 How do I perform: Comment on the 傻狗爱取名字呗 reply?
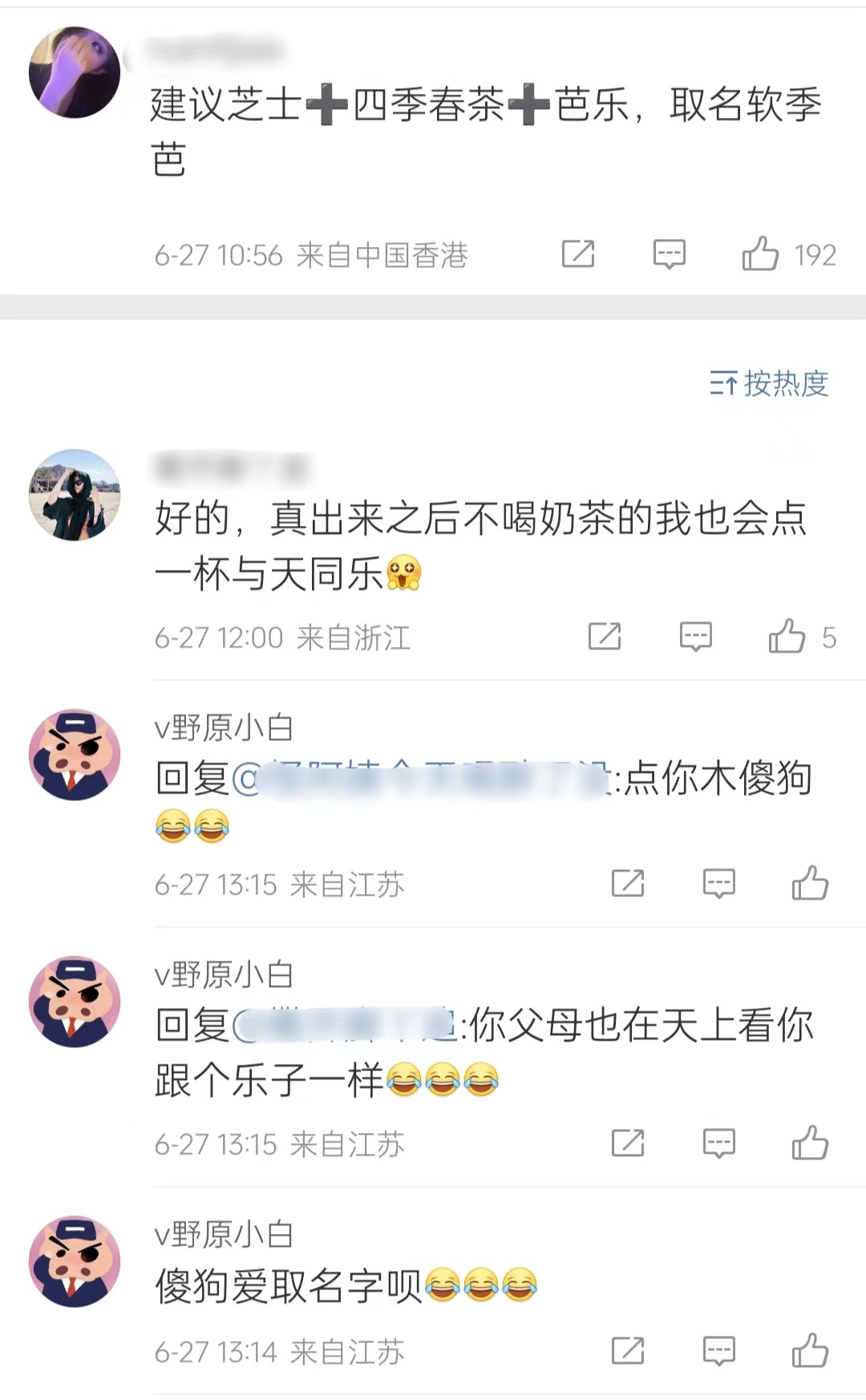click(x=718, y=1351)
